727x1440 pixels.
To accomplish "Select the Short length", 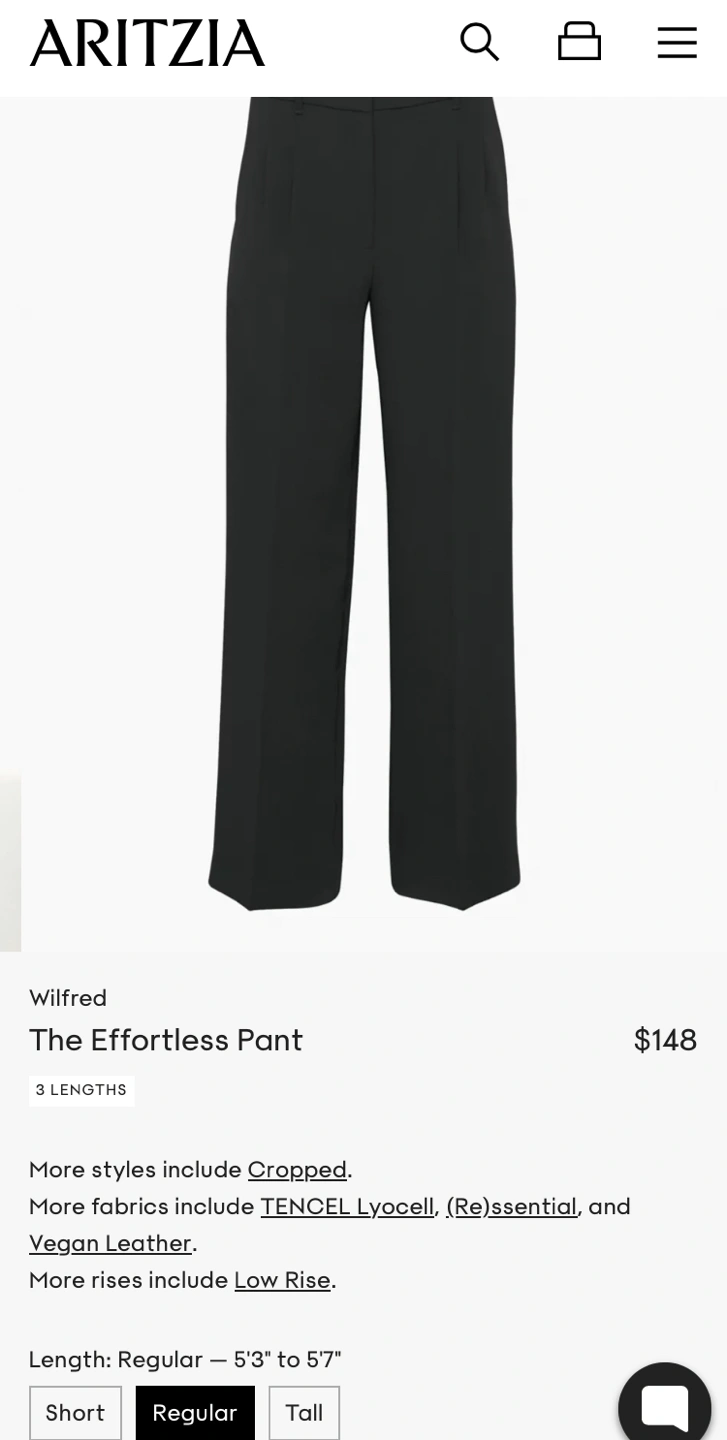I will [75, 1412].
